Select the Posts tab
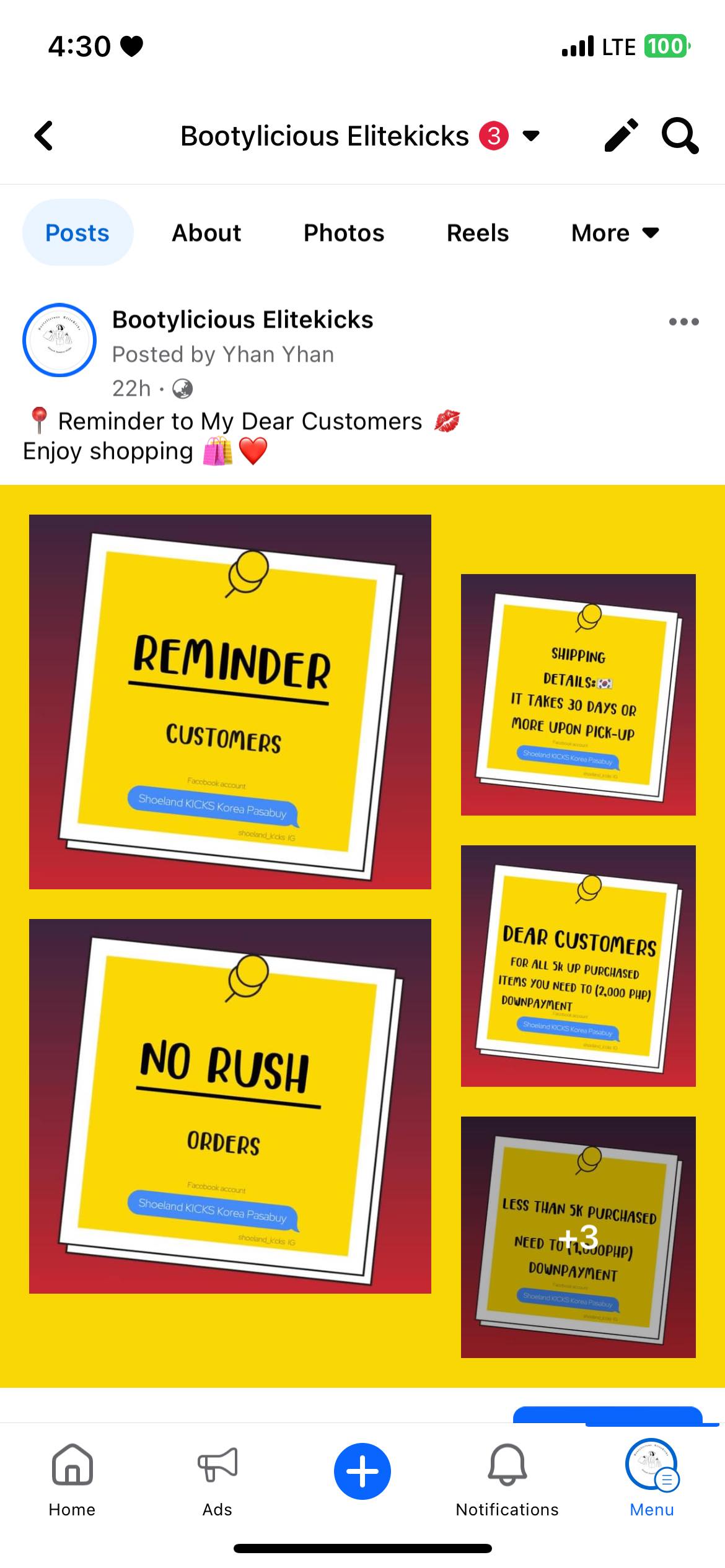Image resolution: width=725 pixels, height=1568 pixels. [x=77, y=233]
